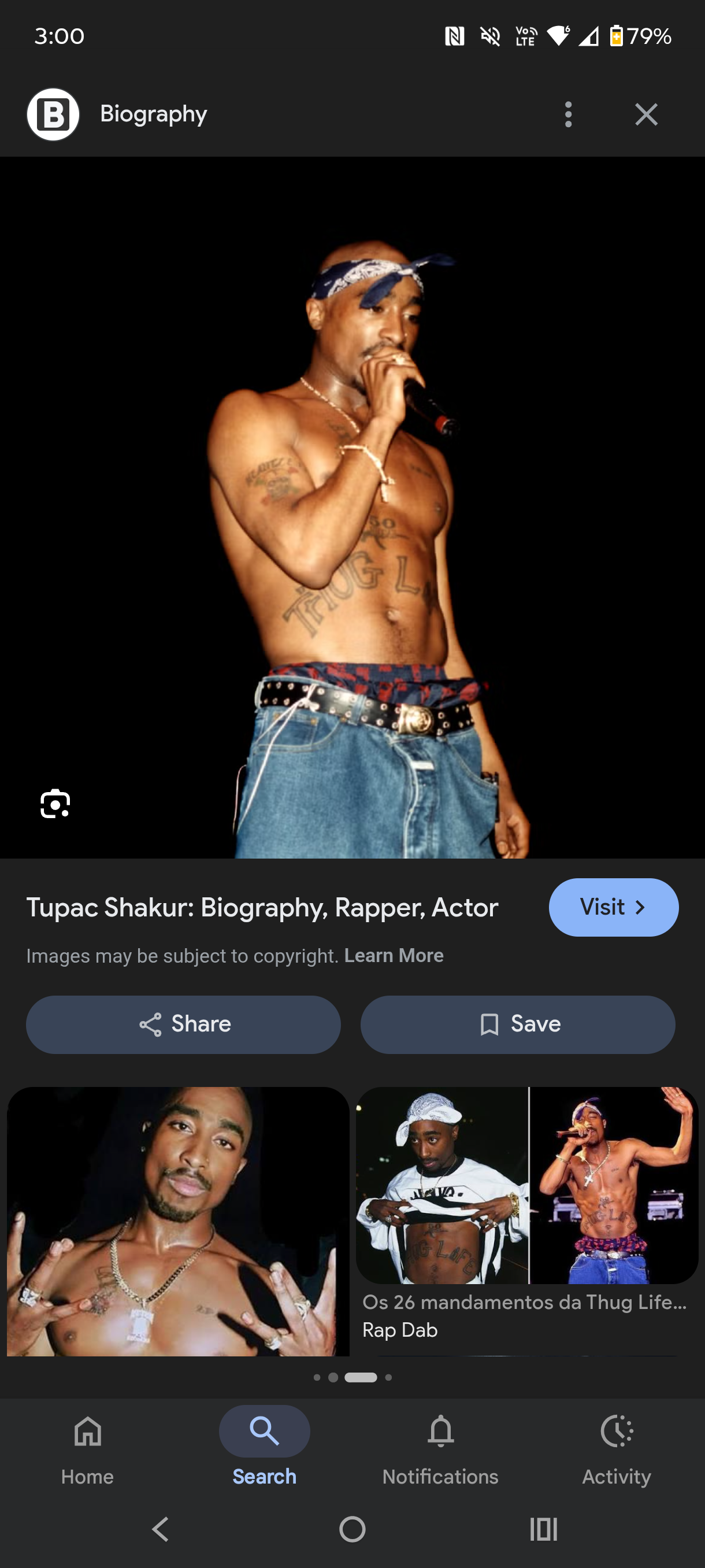Open the three-dot overflow menu
Image resolution: width=705 pixels, height=1568 pixels.
(567, 114)
